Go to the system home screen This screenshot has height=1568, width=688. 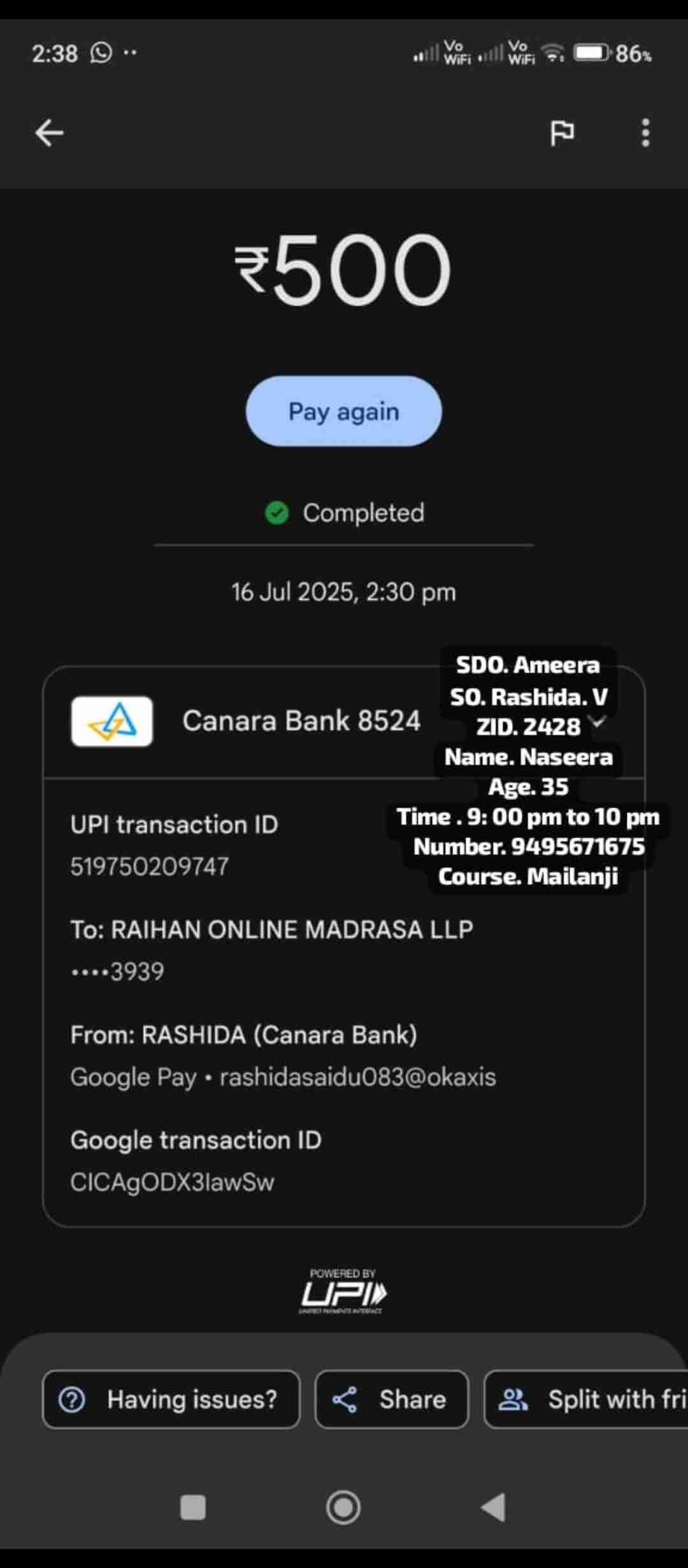[x=343, y=1507]
